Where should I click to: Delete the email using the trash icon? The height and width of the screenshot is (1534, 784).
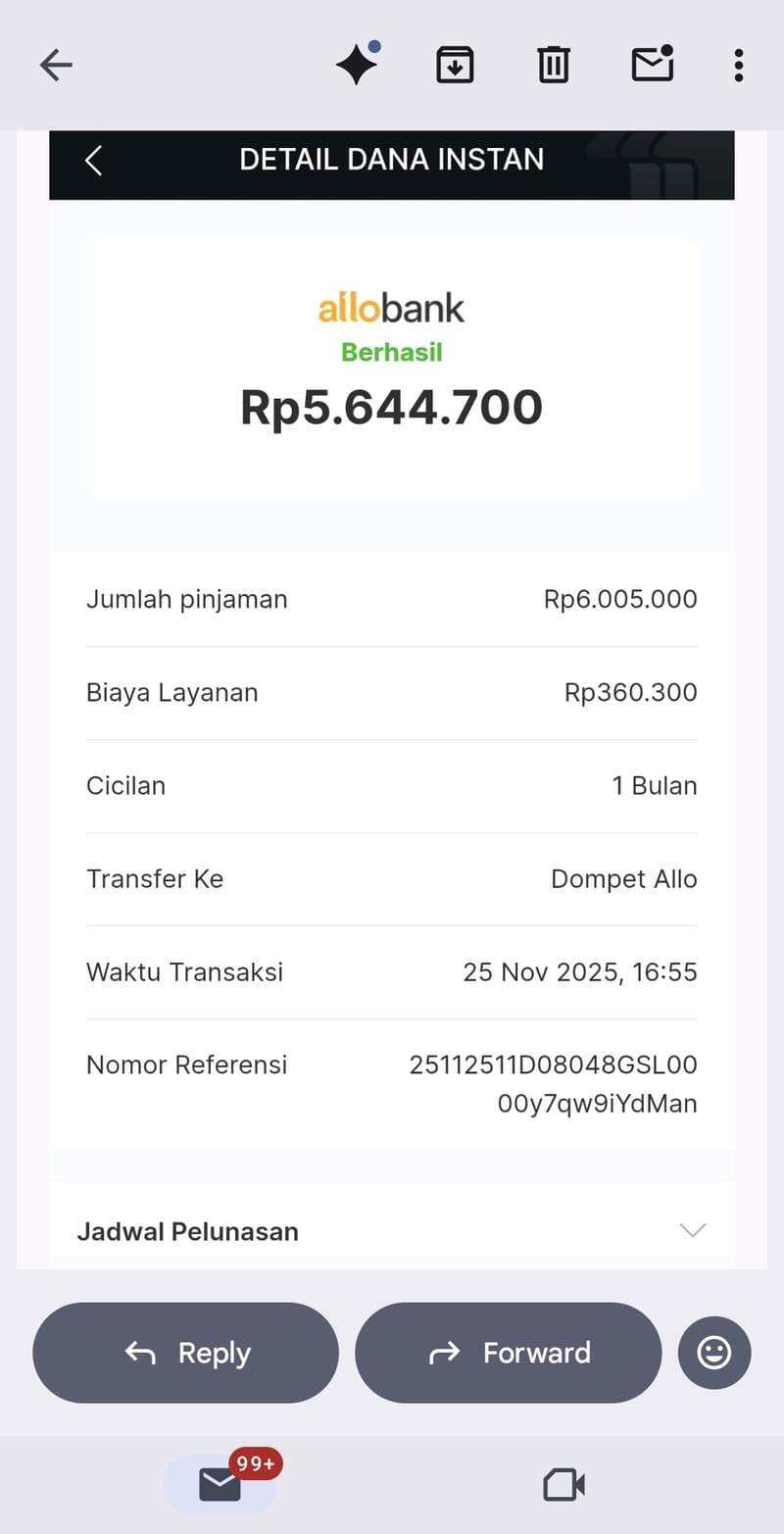(x=553, y=65)
